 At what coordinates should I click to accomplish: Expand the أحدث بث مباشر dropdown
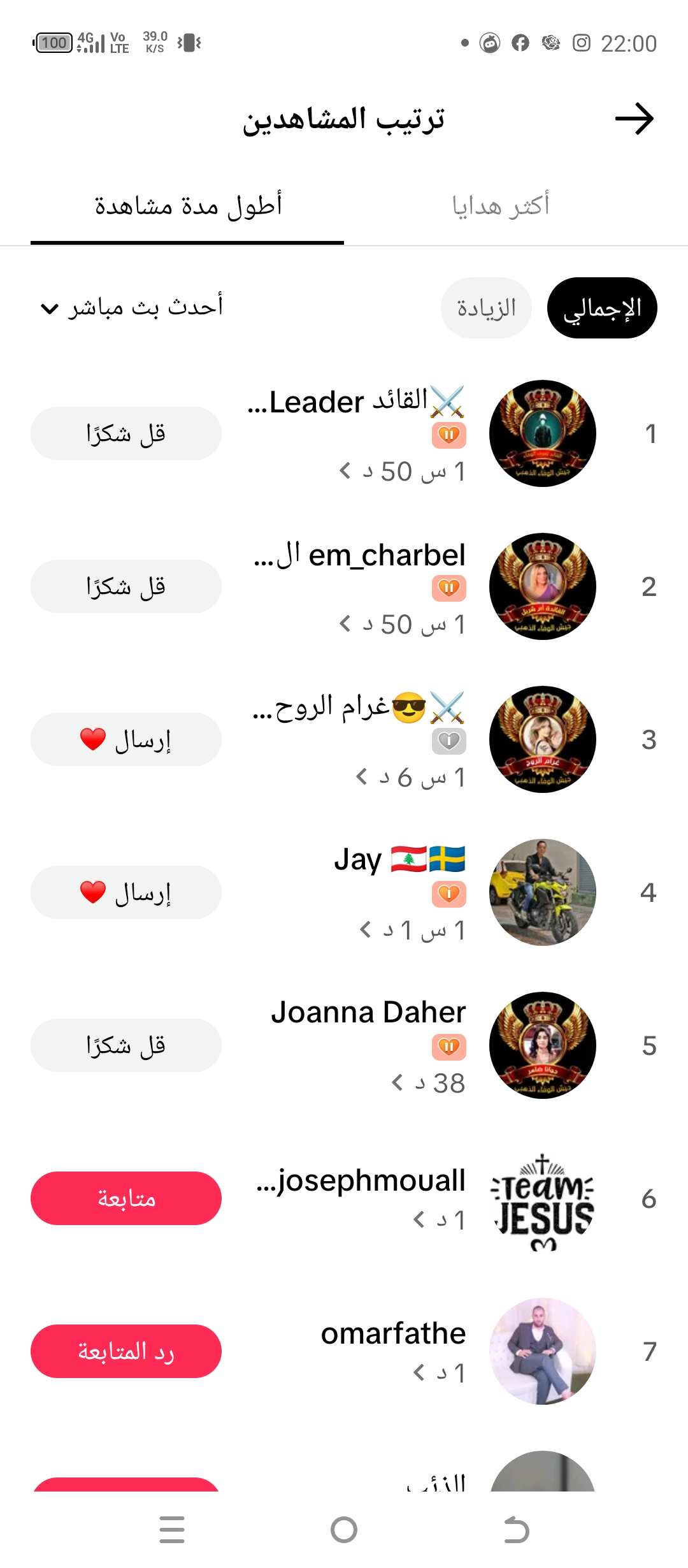[132, 308]
